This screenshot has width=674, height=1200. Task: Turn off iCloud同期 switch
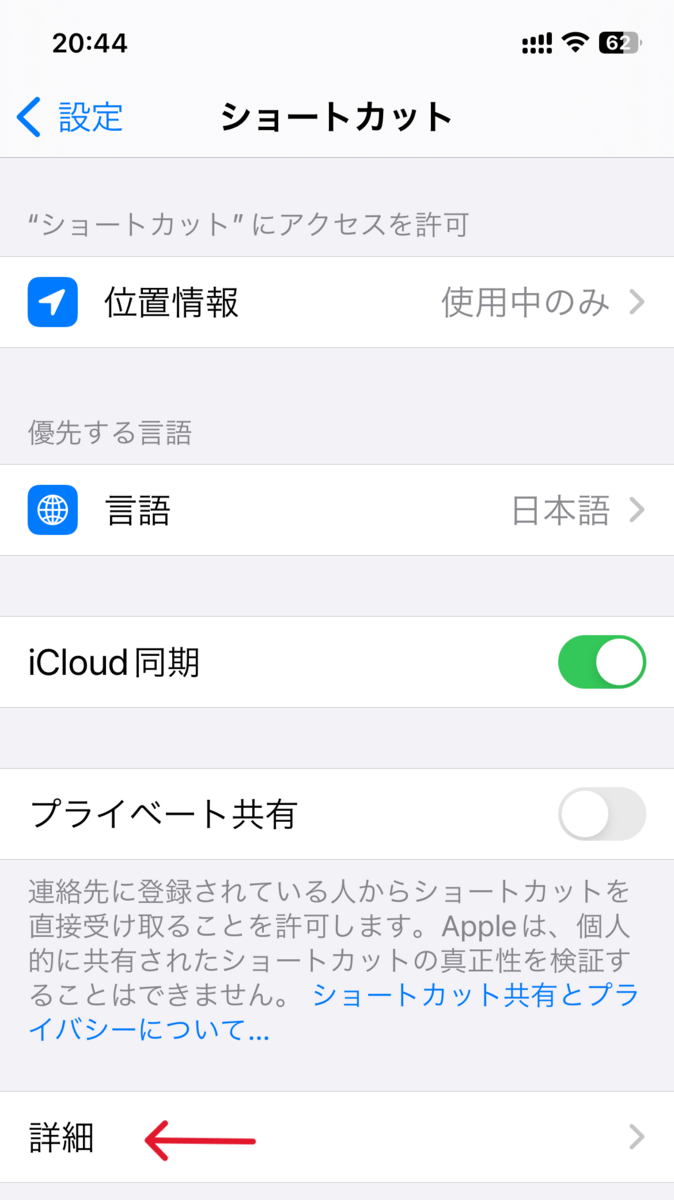click(x=601, y=662)
